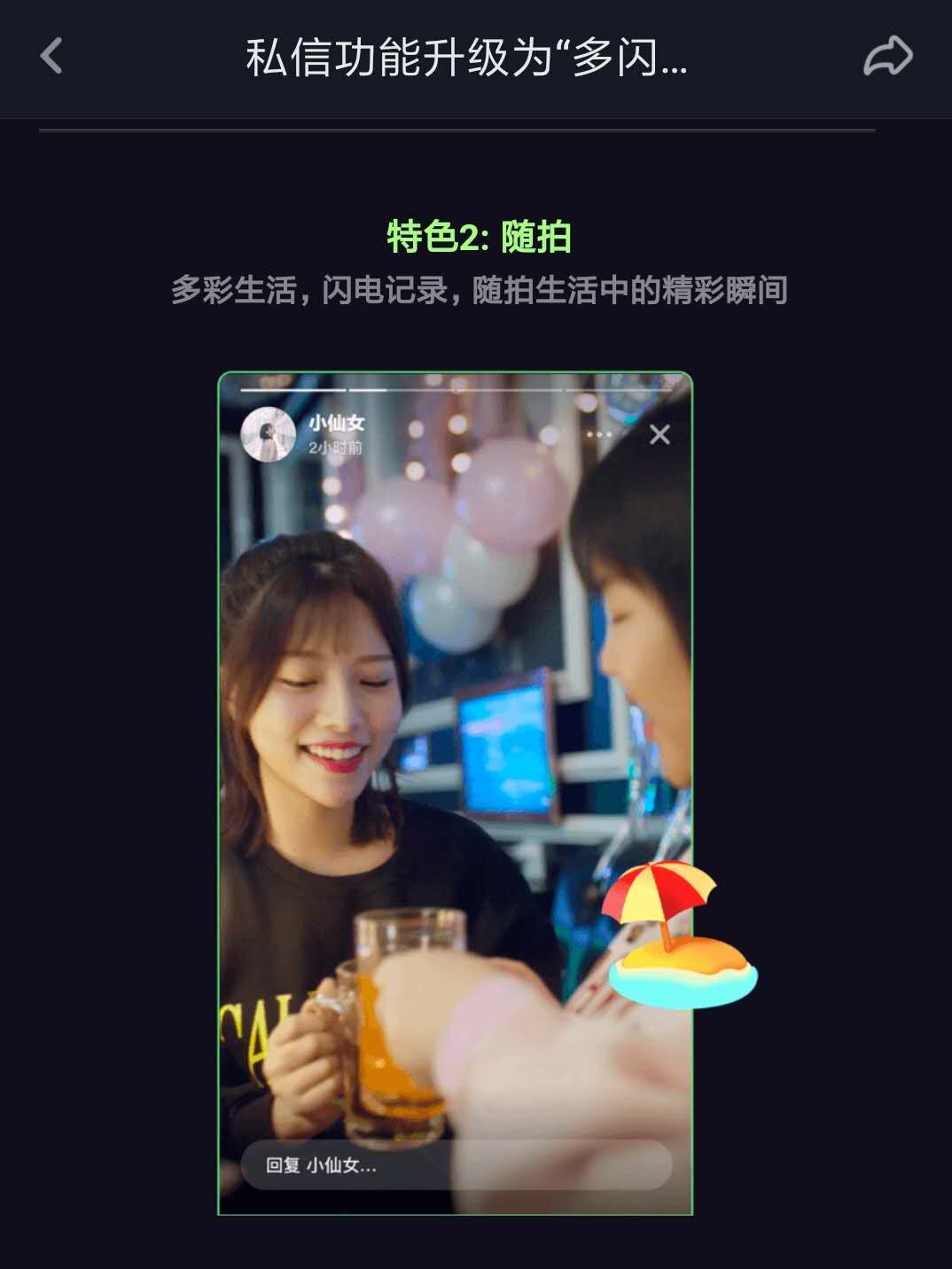This screenshot has width=952, height=1269.
Task: Open the "…" options menu on the story
Action: (x=599, y=434)
